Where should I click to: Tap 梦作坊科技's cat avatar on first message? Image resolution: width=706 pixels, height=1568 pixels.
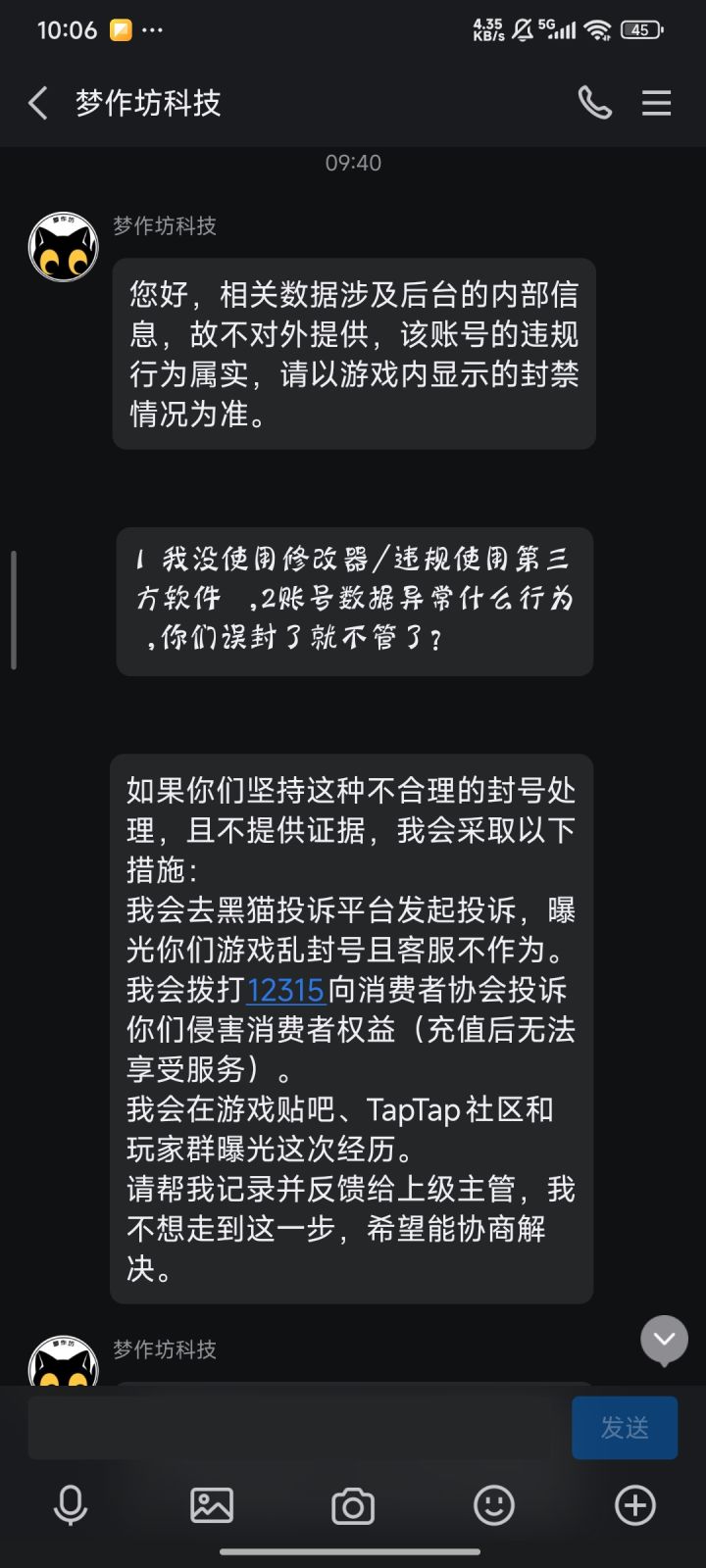pyautogui.click(x=63, y=246)
